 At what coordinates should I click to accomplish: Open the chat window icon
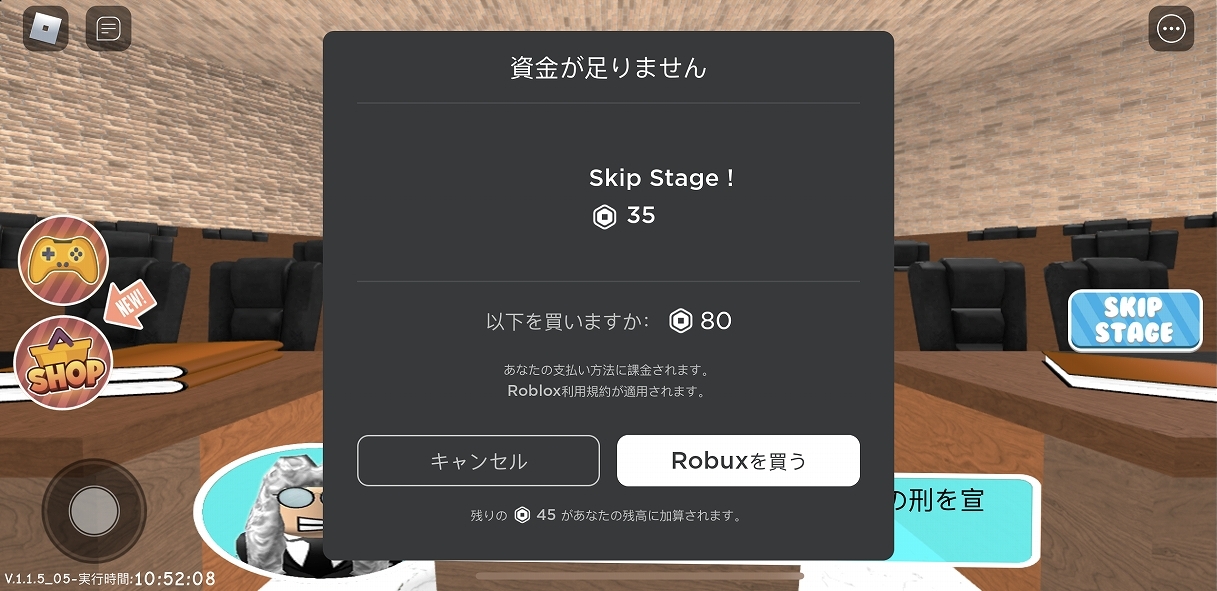[108, 28]
